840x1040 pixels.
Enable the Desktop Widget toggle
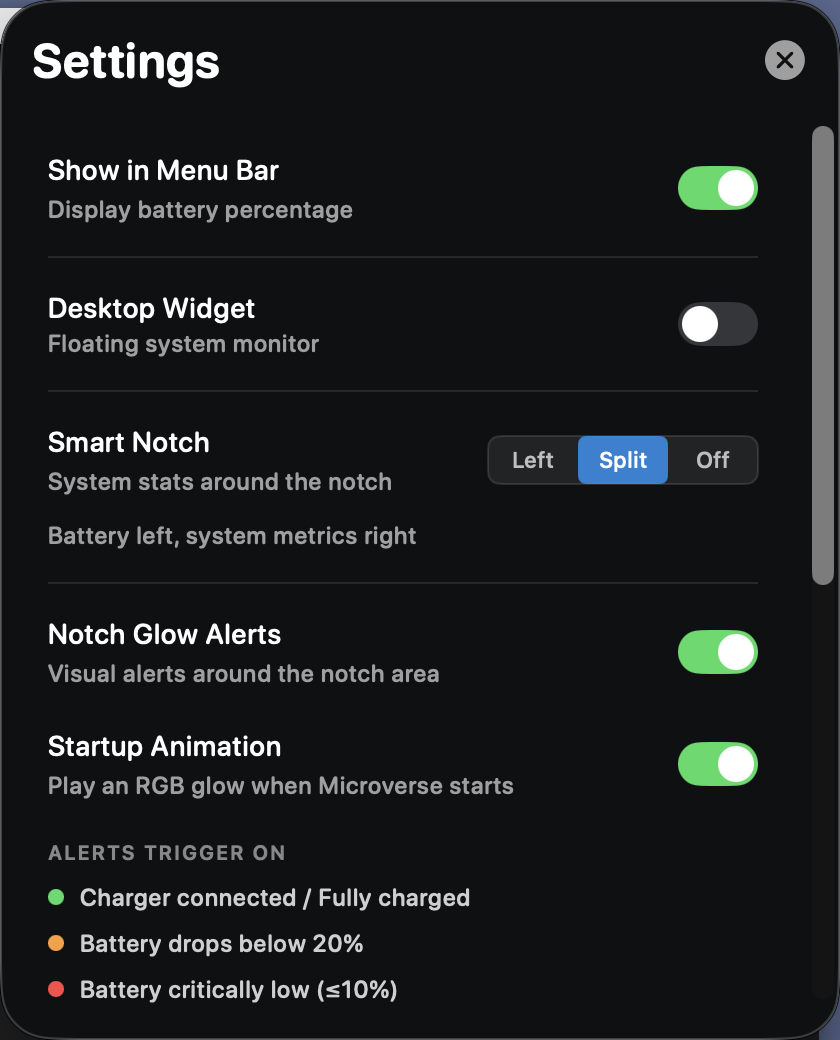click(x=717, y=324)
